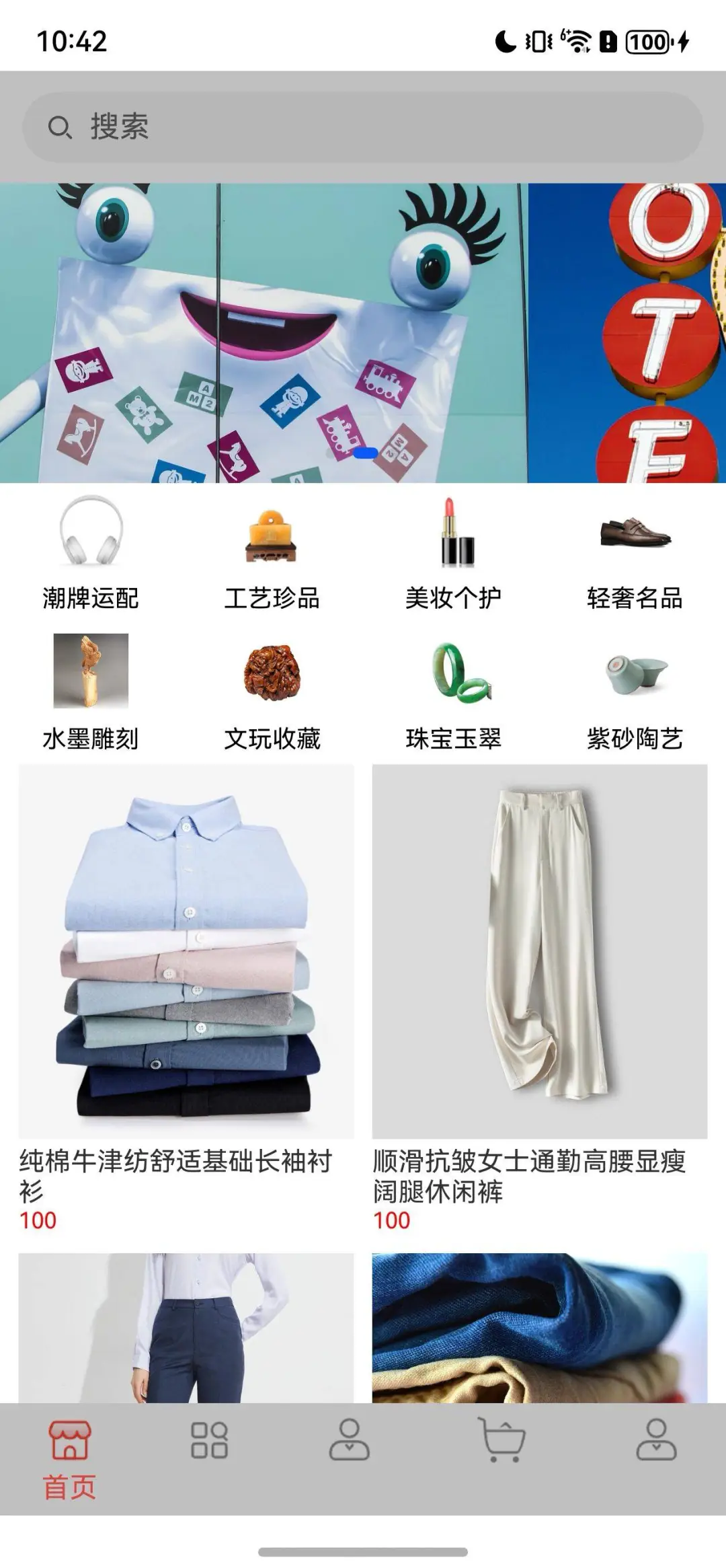
Task: Open the 珠宝玉翠 category
Action: point(454,693)
